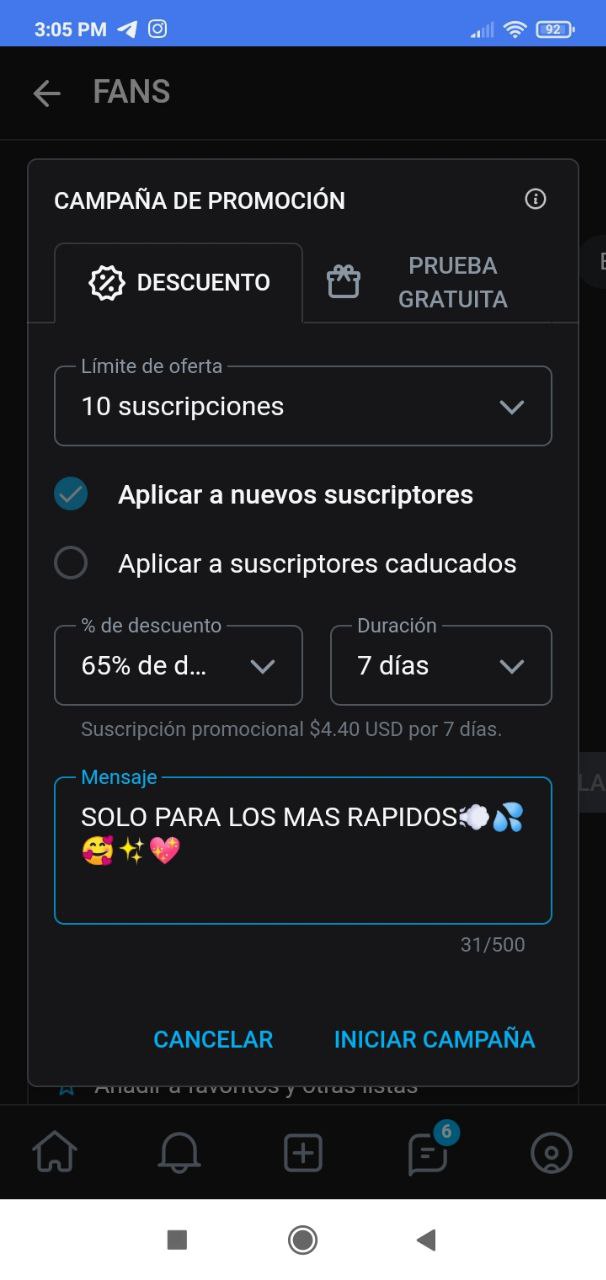The height and width of the screenshot is (1280, 606).
Task: Enable Aplicar a suscriptores caducados
Action: [71, 563]
